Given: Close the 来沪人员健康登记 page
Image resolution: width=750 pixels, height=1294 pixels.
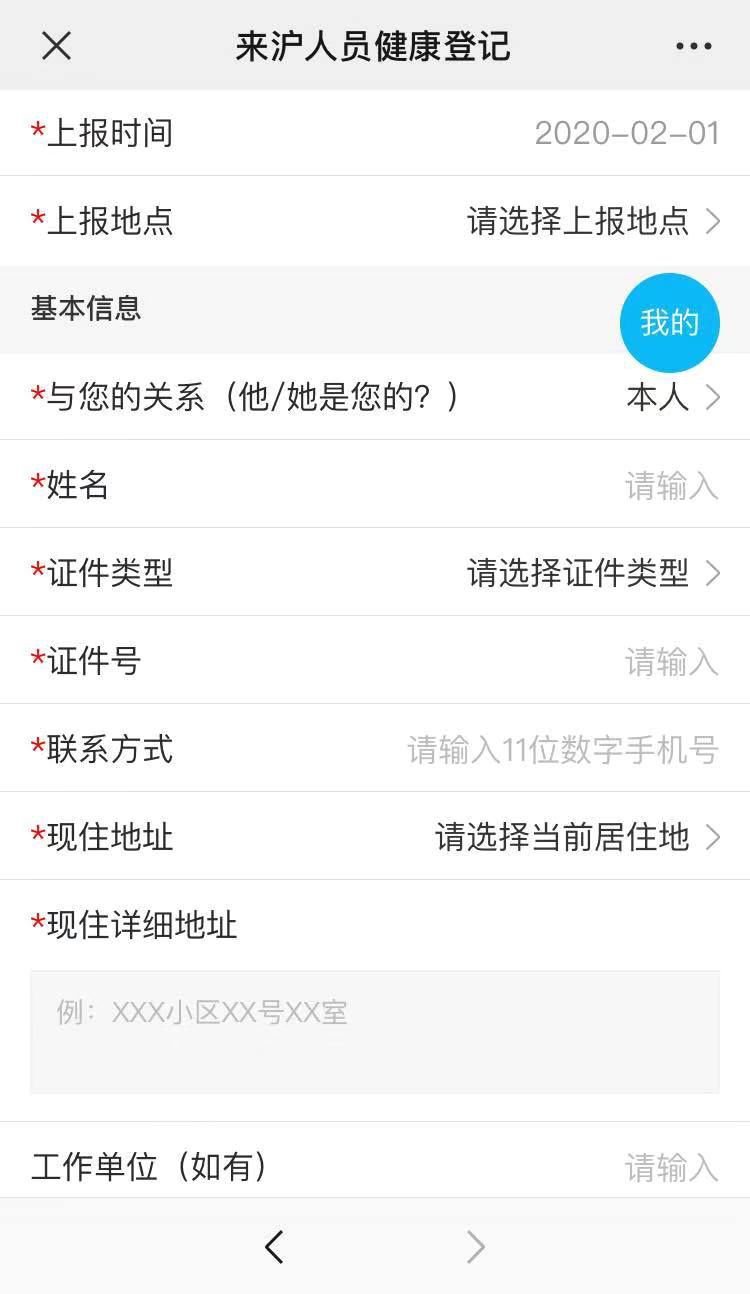Looking at the screenshot, I should tap(56, 45).
